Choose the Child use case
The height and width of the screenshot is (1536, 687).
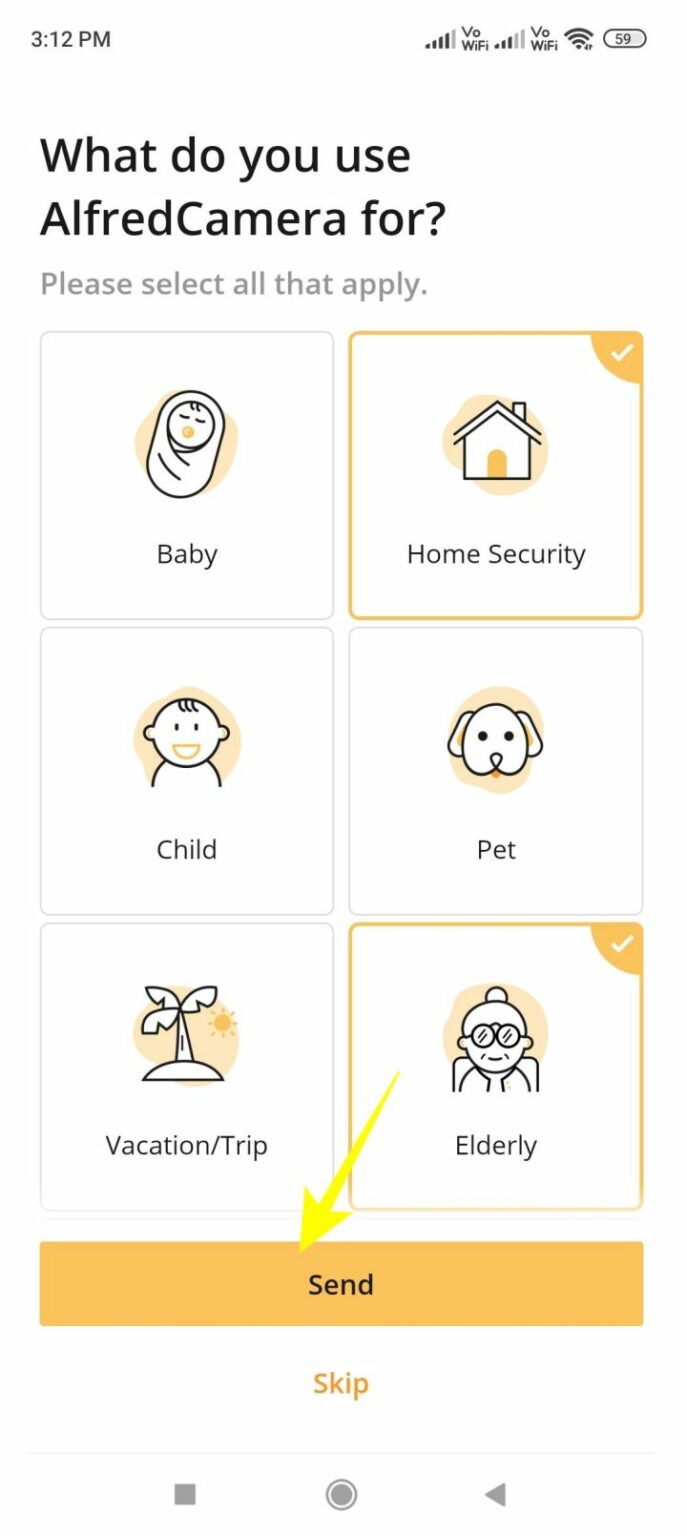tap(186, 770)
